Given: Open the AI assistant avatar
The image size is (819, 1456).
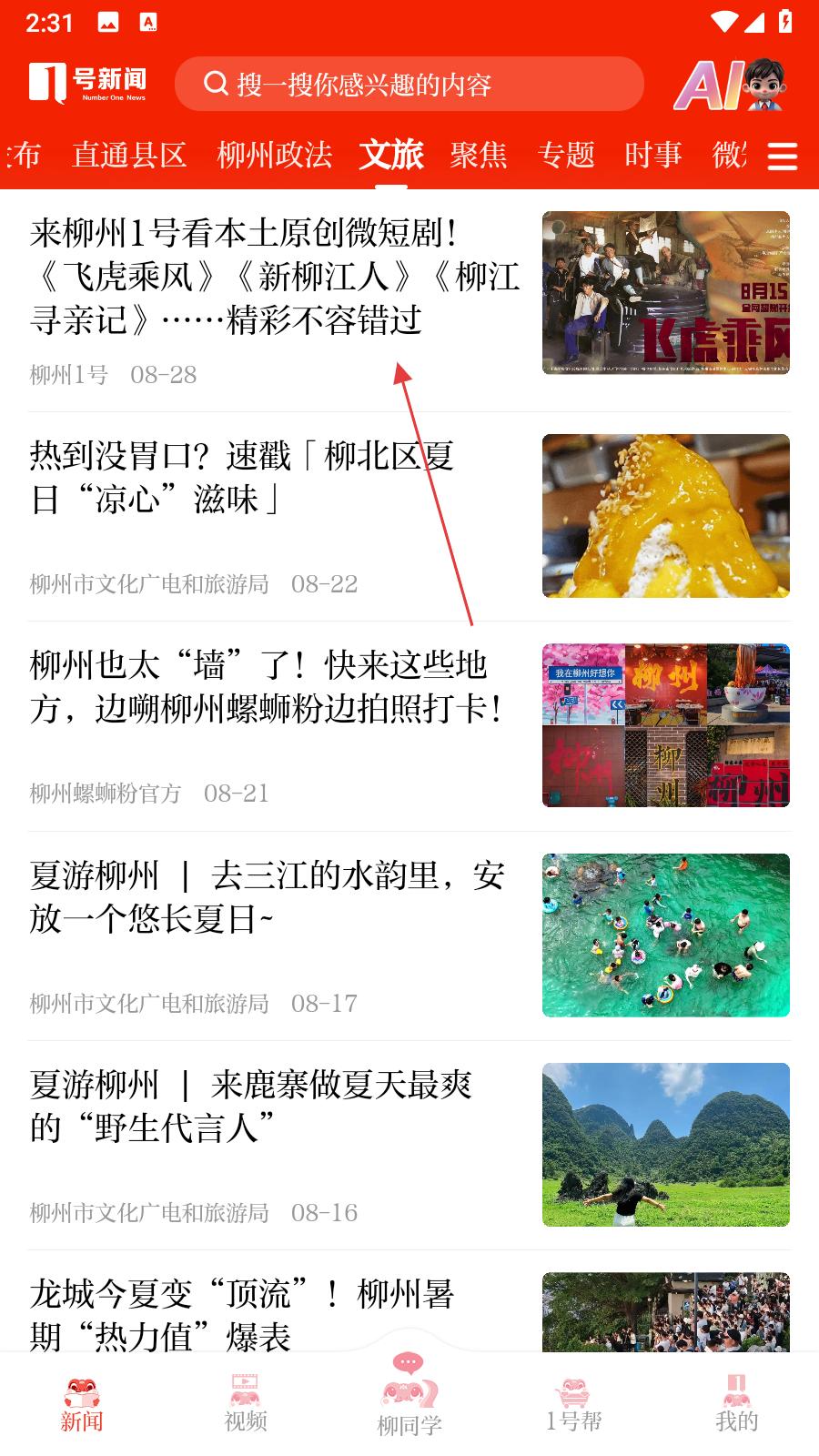Looking at the screenshot, I should coord(731,85).
